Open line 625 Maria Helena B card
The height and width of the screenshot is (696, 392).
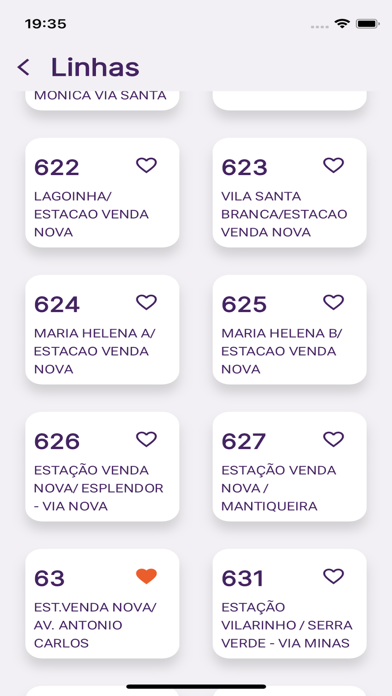click(289, 330)
